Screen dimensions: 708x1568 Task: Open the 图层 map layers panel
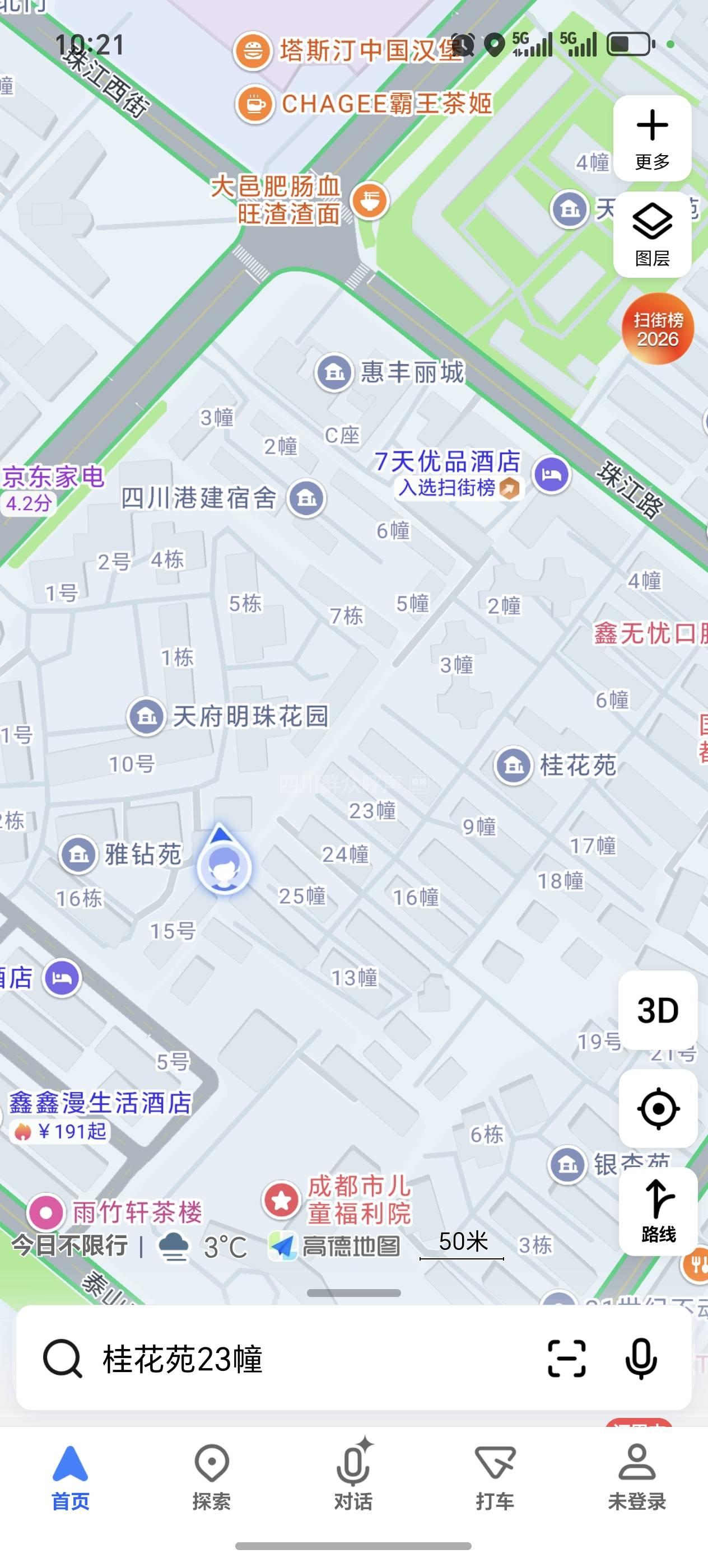coord(652,235)
